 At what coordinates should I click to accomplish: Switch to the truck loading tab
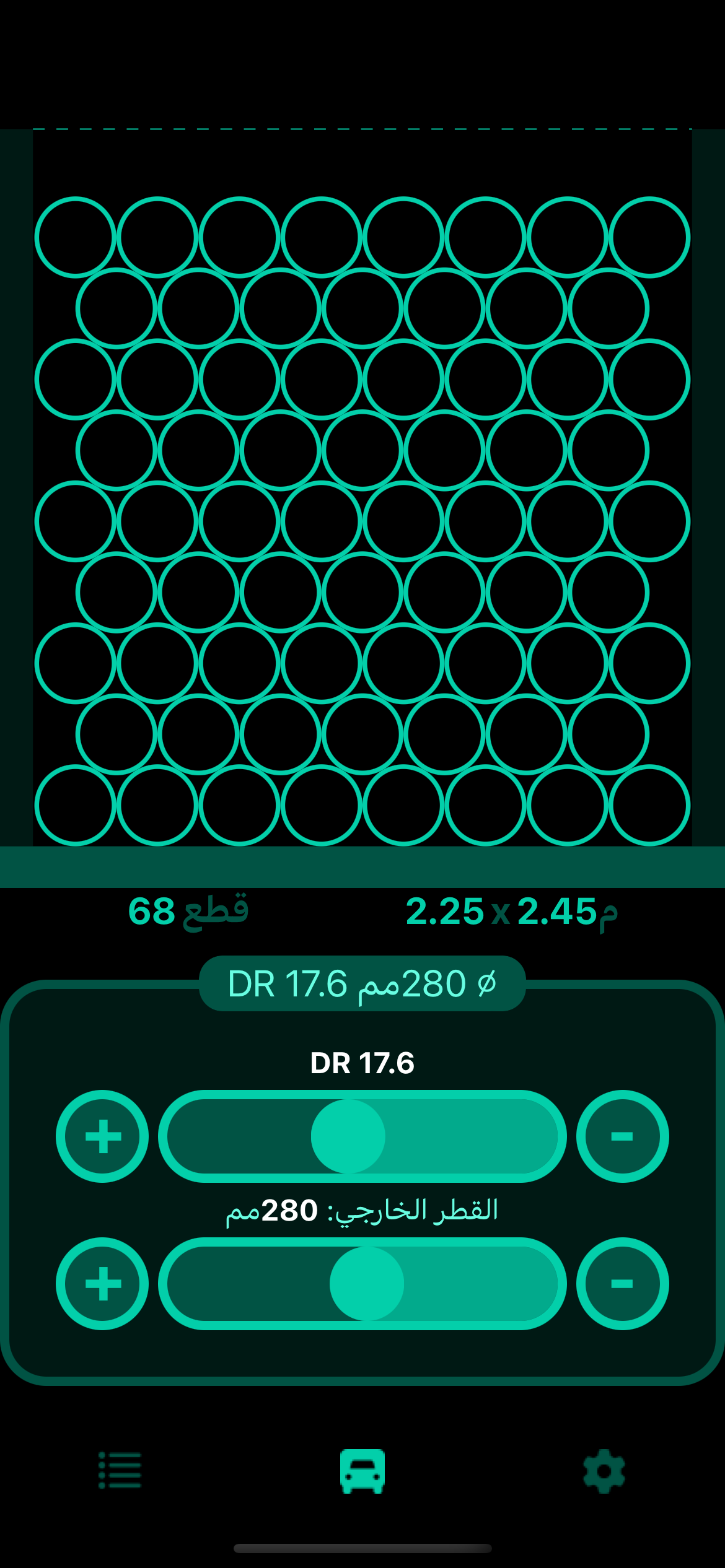pos(362,1471)
